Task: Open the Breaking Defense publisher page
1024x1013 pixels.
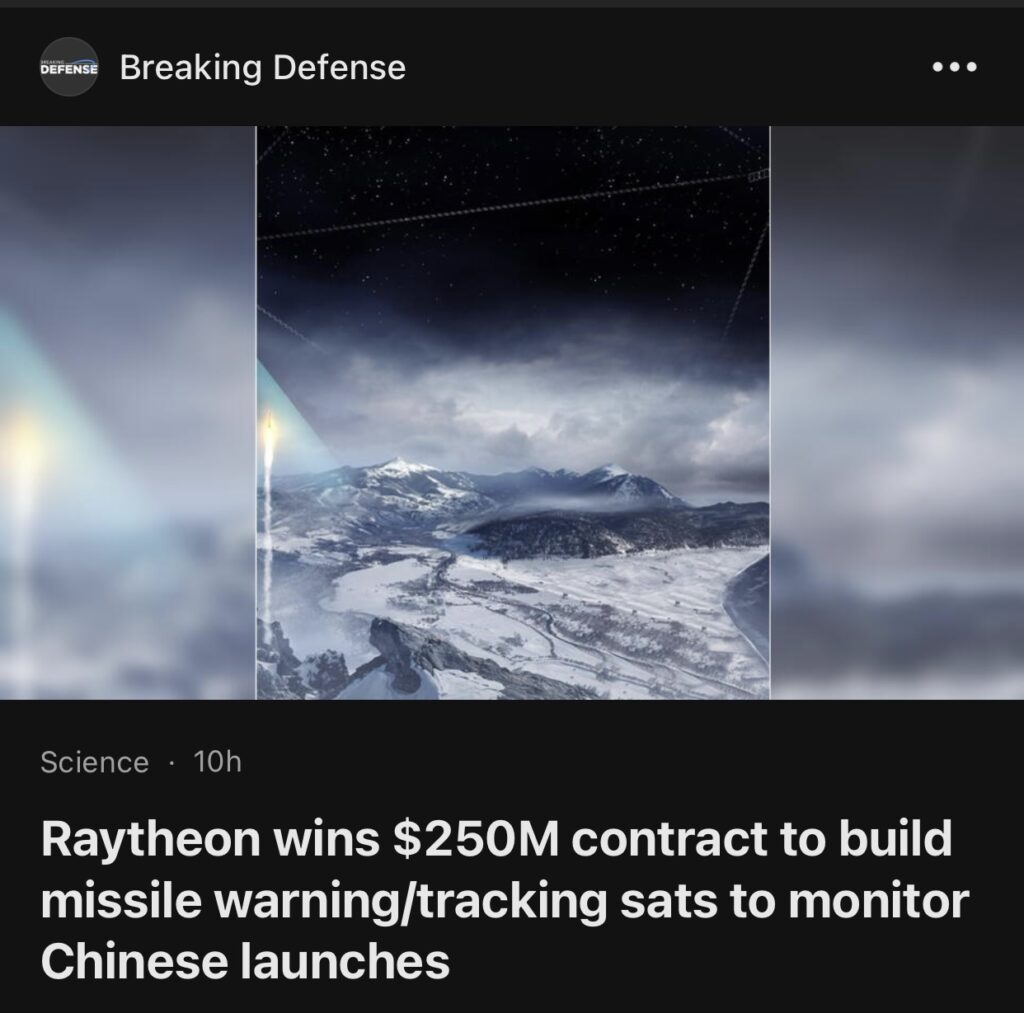Action: 262,68
